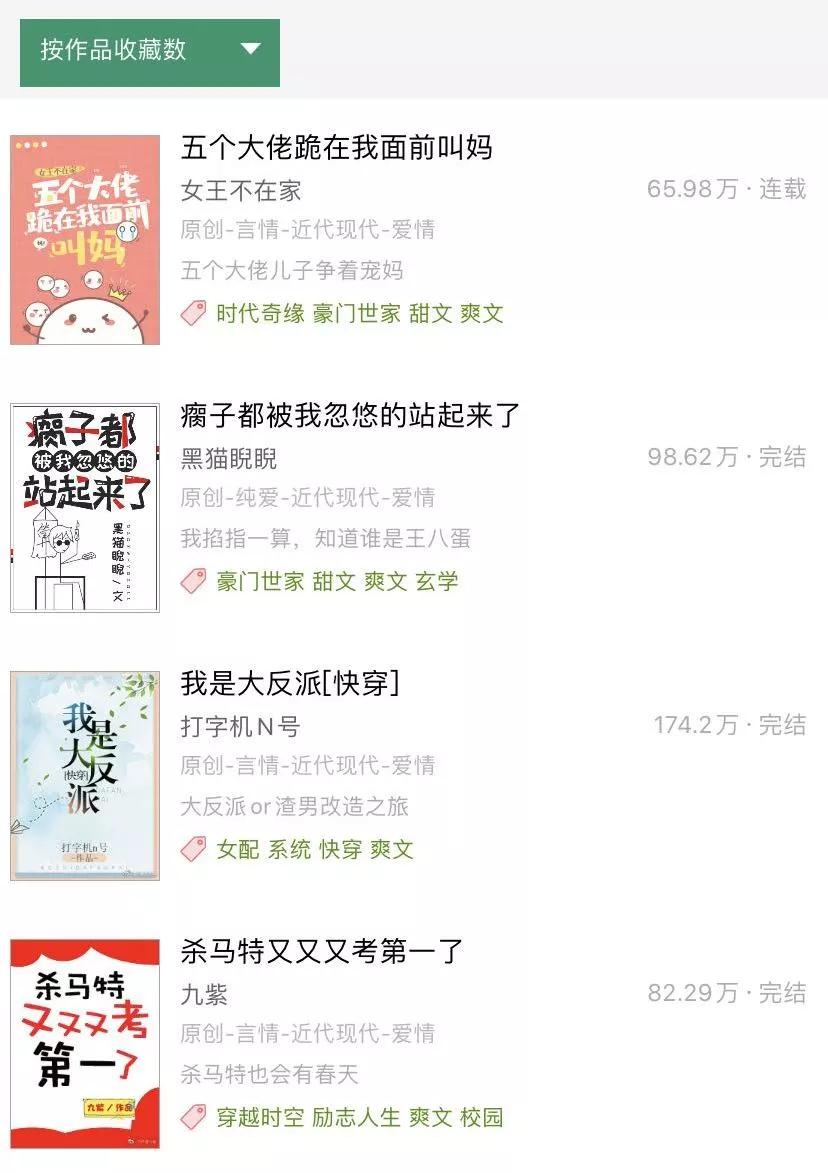Click the tag icon before 穿越时空
The width and height of the screenshot is (828, 1173).
click(192, 1117)
